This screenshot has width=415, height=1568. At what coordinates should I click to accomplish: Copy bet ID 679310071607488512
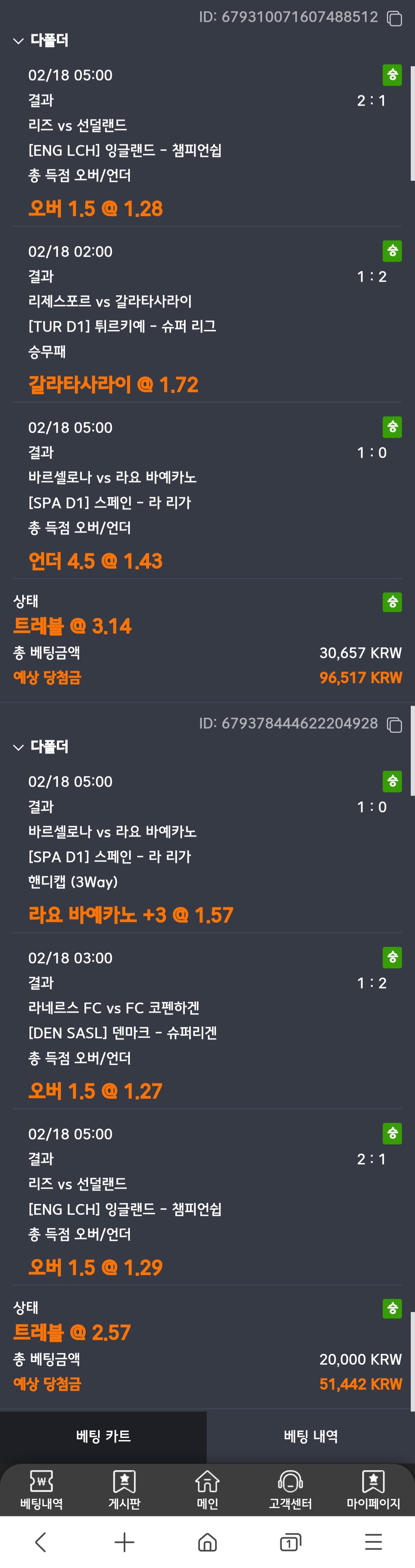pyautogui.click(x=394, y=18)
